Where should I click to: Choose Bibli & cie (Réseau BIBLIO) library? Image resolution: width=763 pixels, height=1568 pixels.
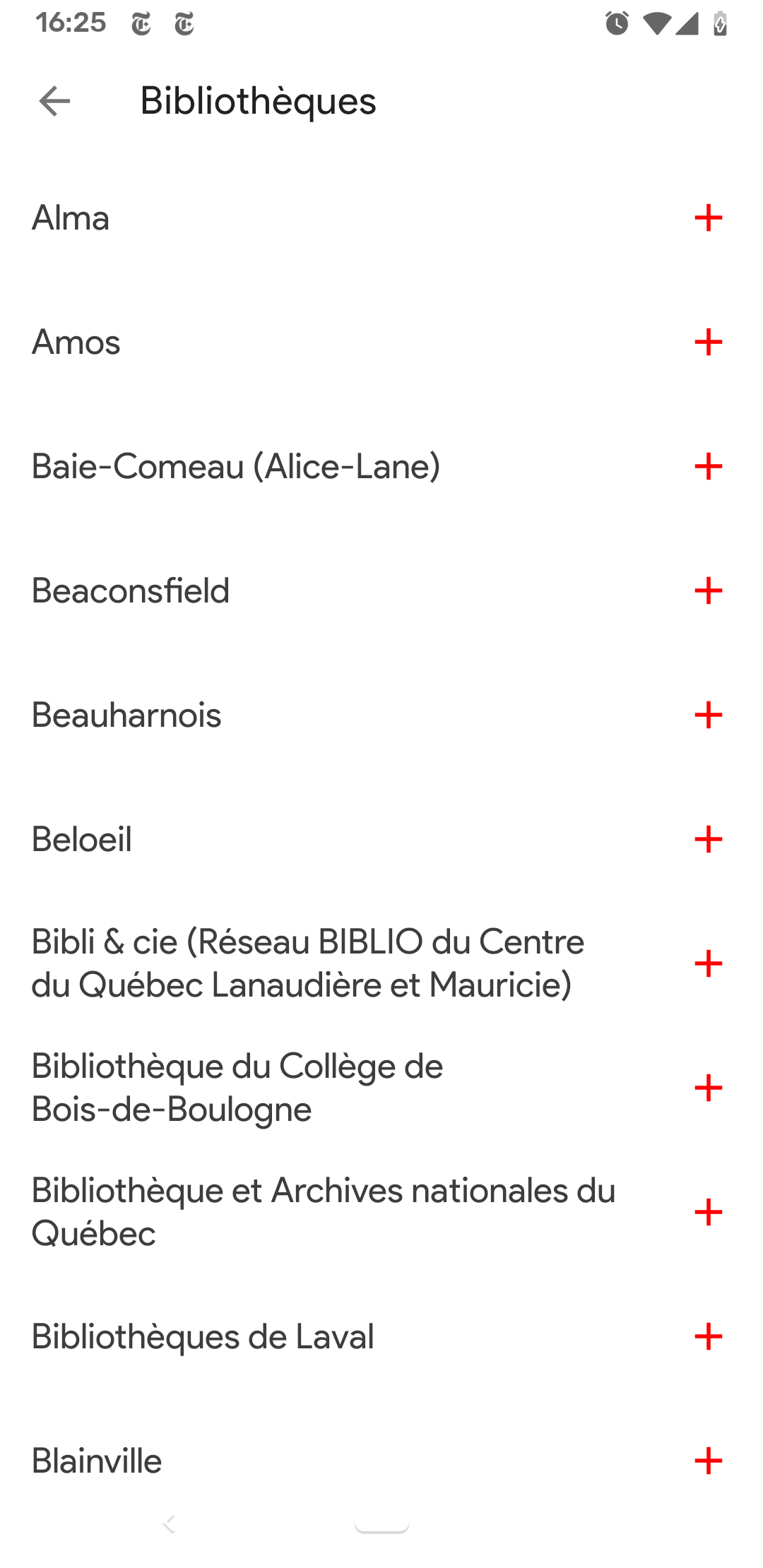pos(381,963)
